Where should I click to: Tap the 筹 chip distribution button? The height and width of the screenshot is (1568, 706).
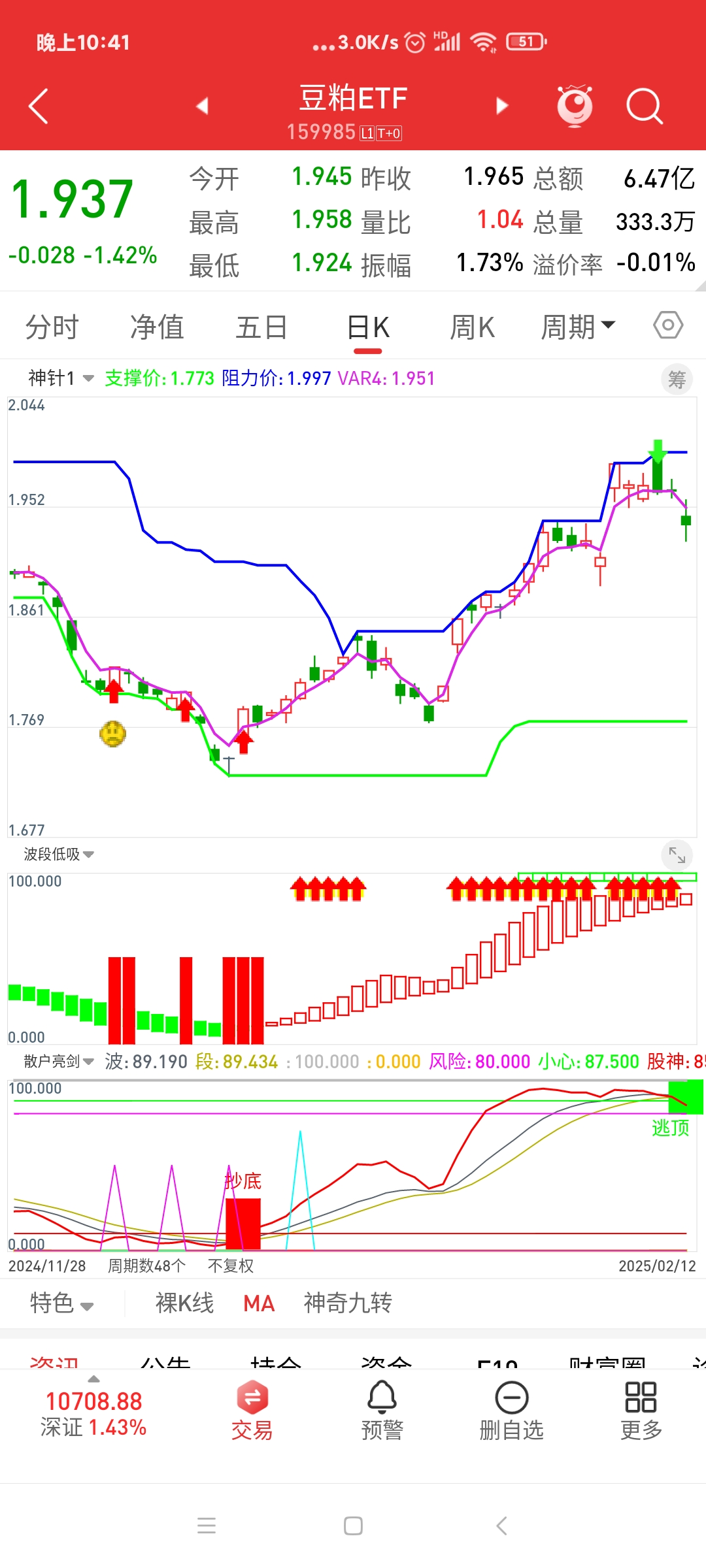point(677,380)
